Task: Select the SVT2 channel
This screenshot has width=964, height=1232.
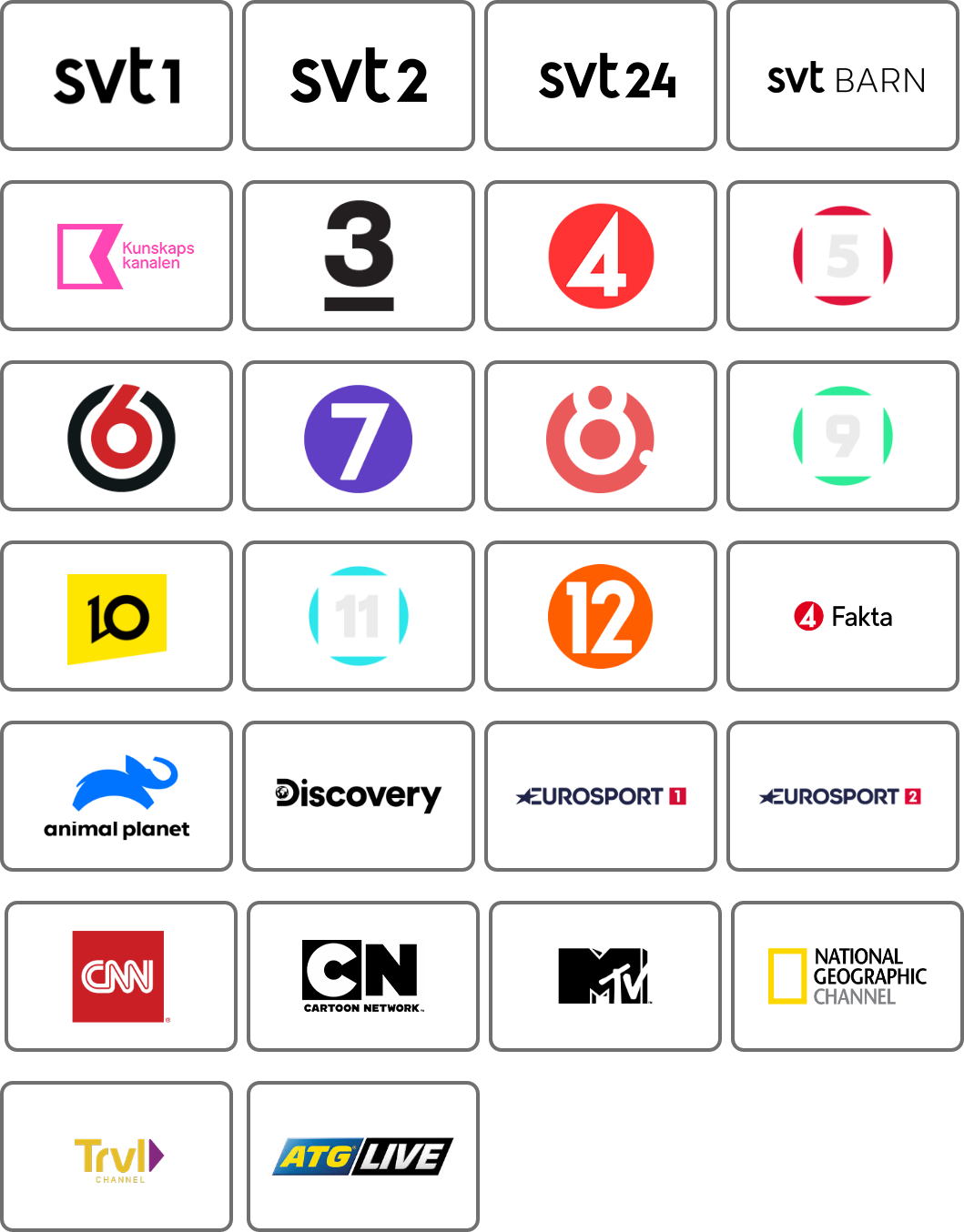Action: pyautogui.click(x=359, y=76)
